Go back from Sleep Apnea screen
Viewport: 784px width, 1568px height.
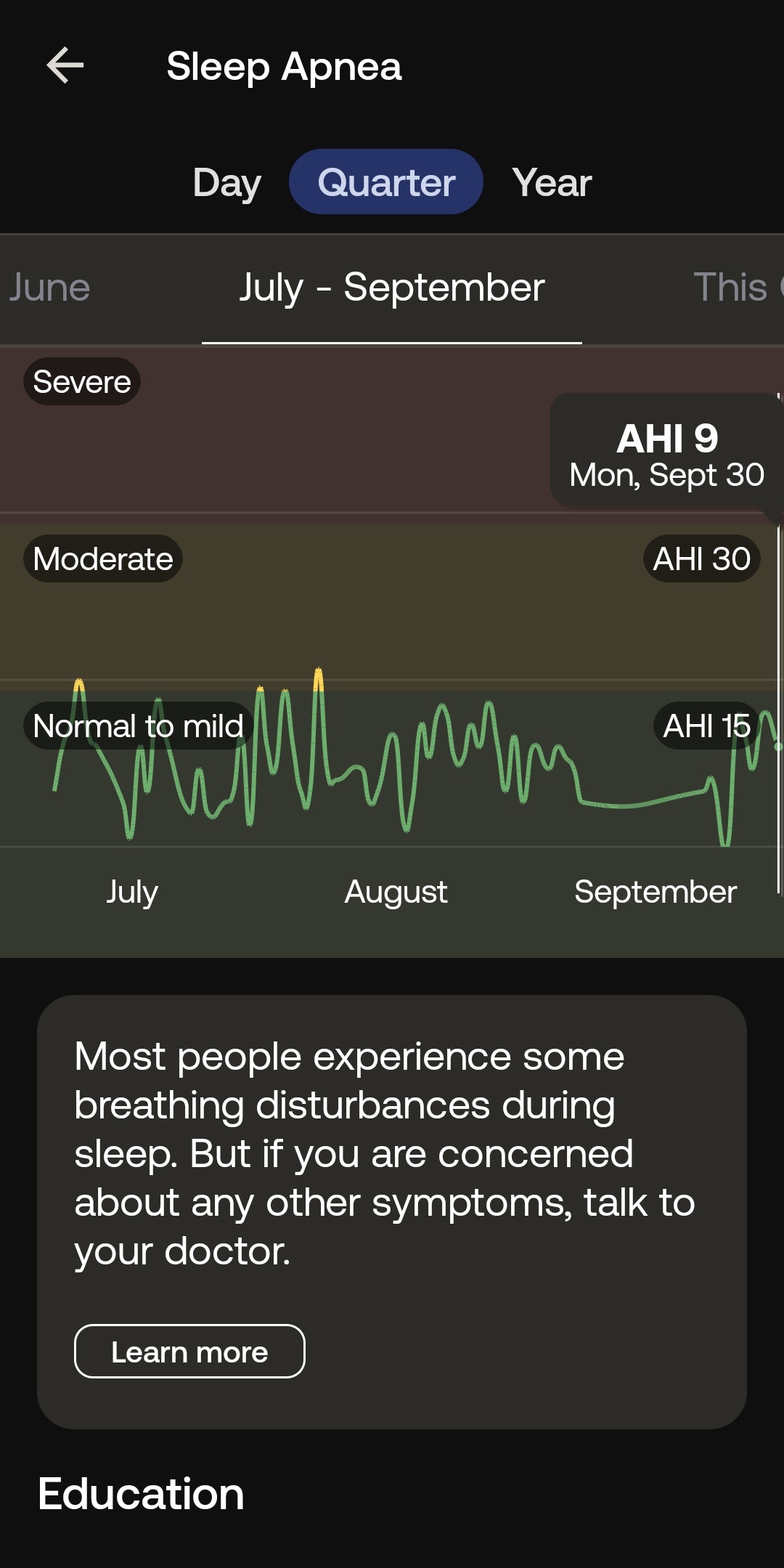[x=65, y=66]
